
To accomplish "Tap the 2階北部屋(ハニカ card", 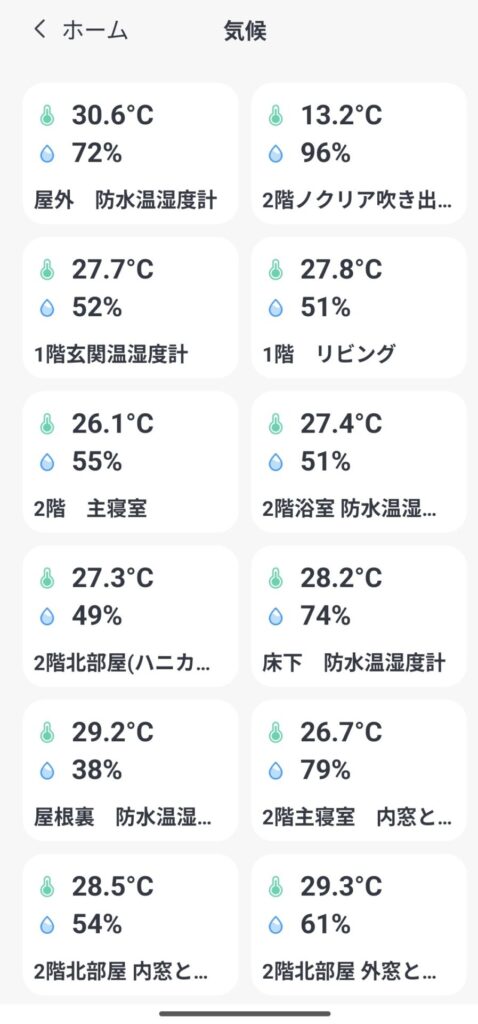I will [131, 616].
